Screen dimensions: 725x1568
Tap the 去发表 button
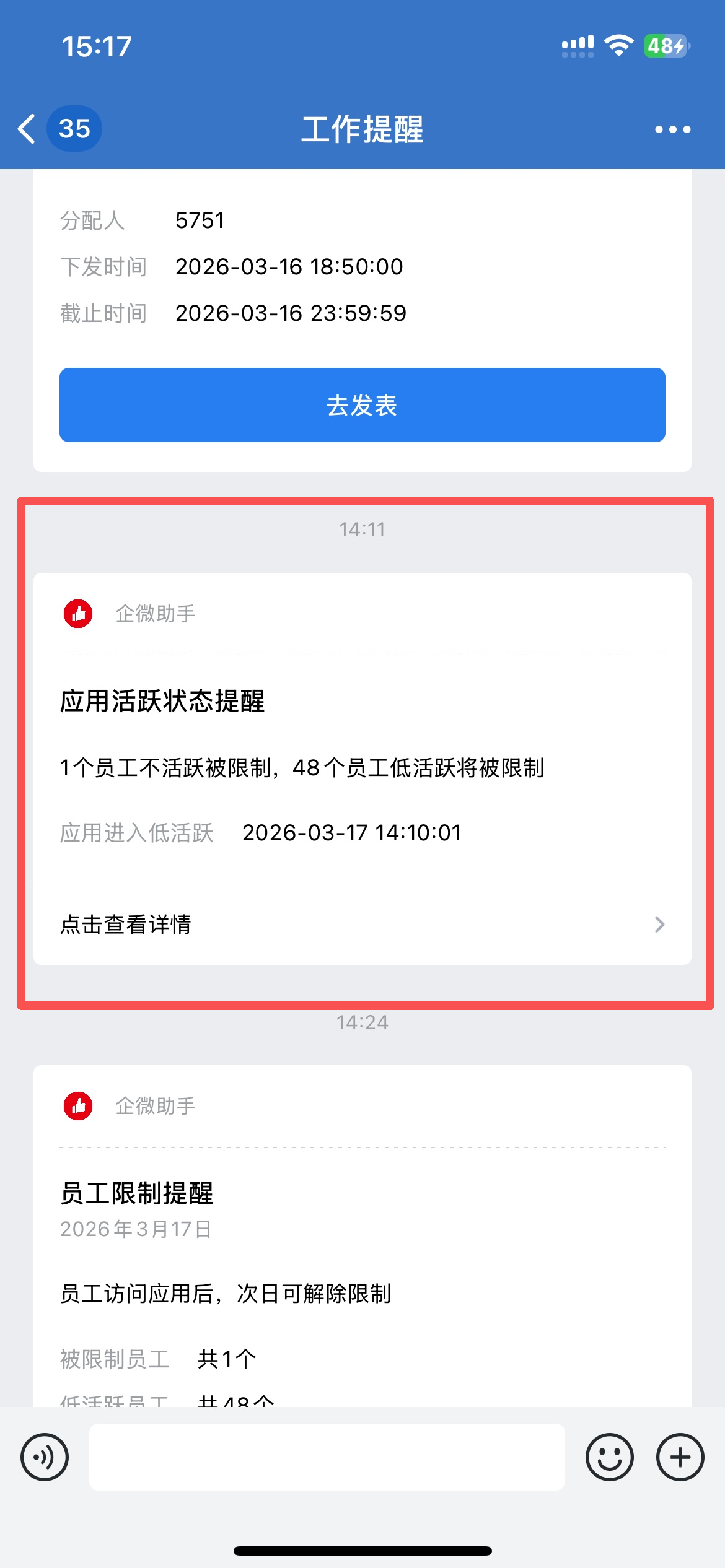(362, 405)
